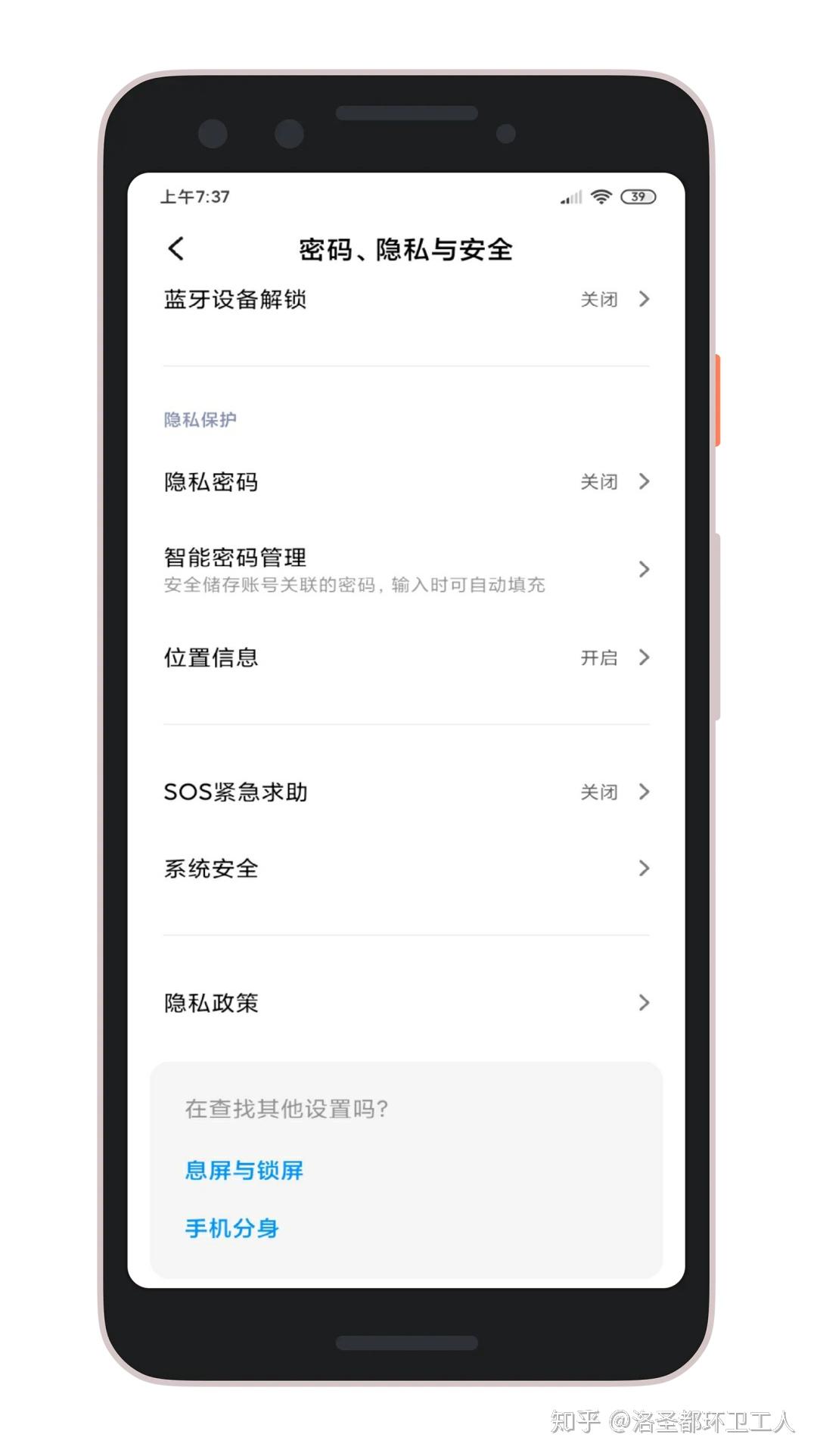The width and height of the screenshot is (817, 1456).
Task: Open 系统安全
Action: (x=405, y=869)
